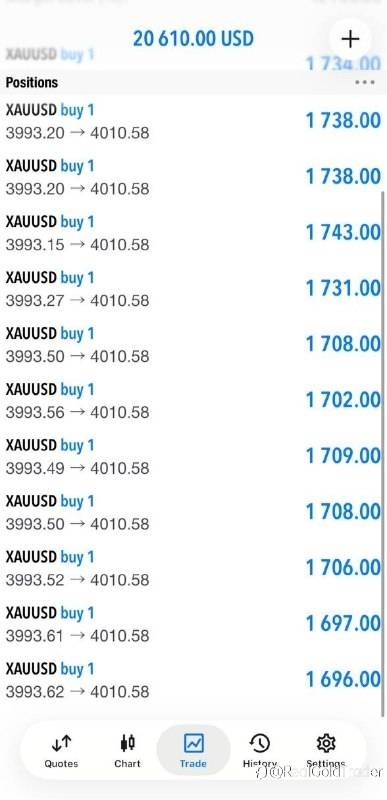Open the position with profit 1 709.00
Screen dimensions: 387x800
(193, 457)
